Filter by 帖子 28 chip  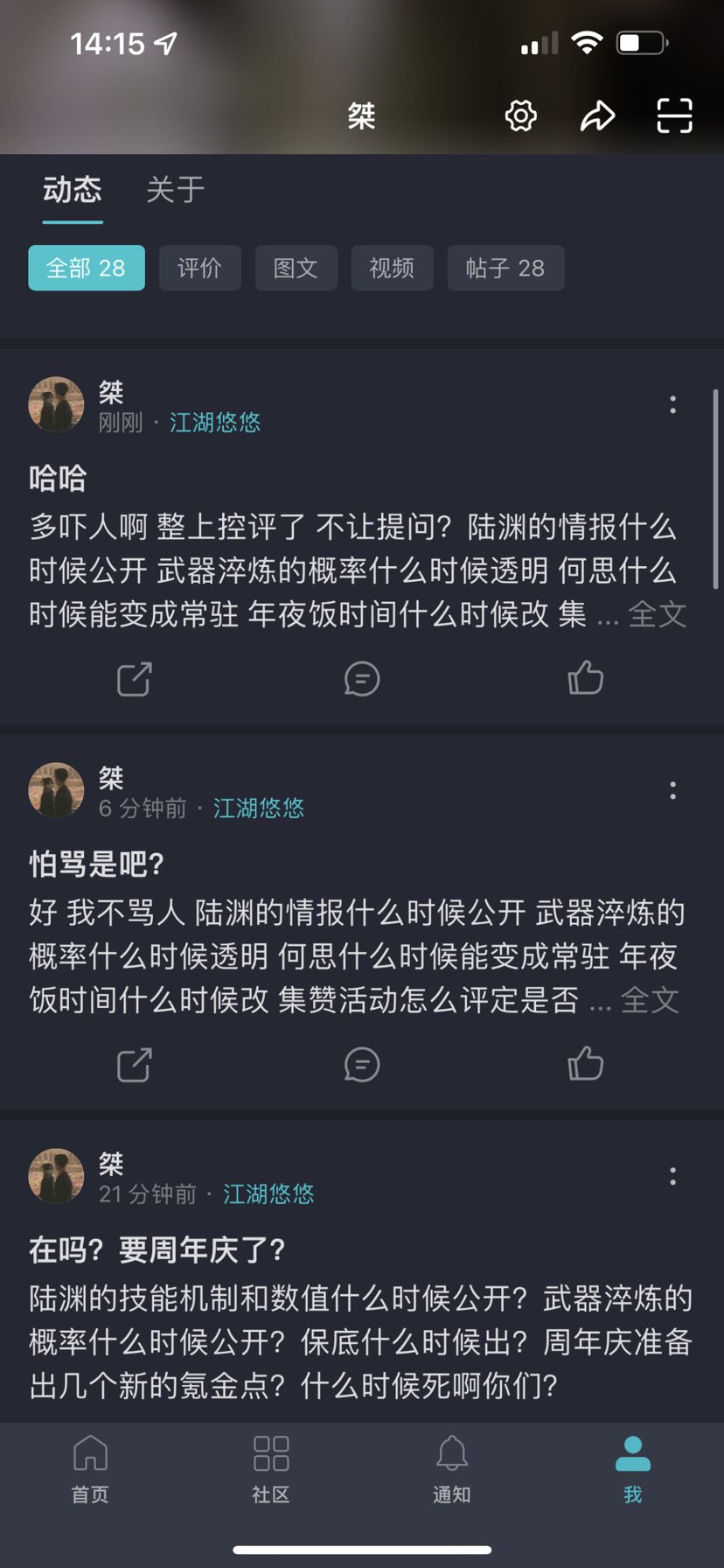(x=506, y=268)
